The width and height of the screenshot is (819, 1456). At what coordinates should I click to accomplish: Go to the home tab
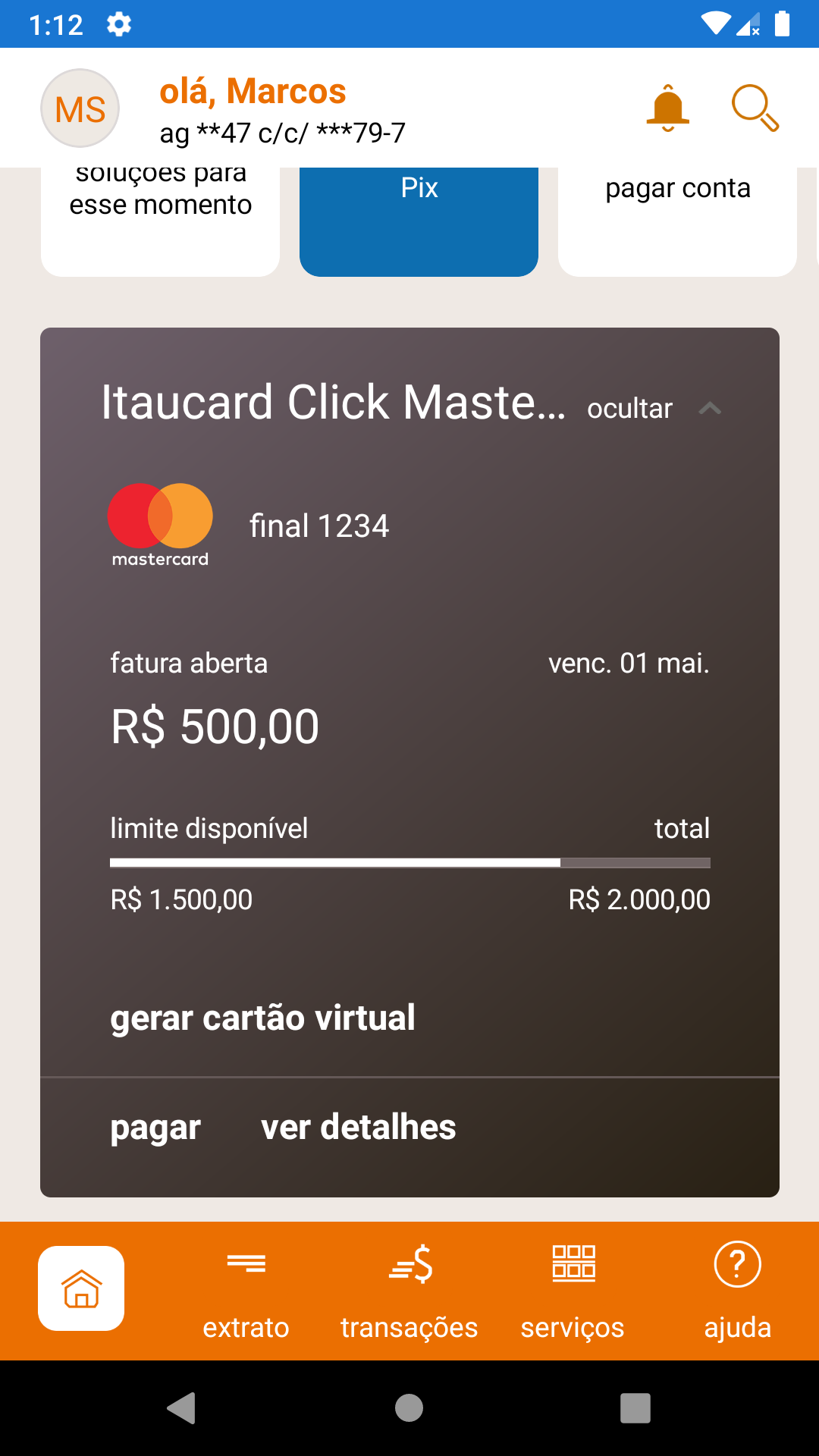81,1288
